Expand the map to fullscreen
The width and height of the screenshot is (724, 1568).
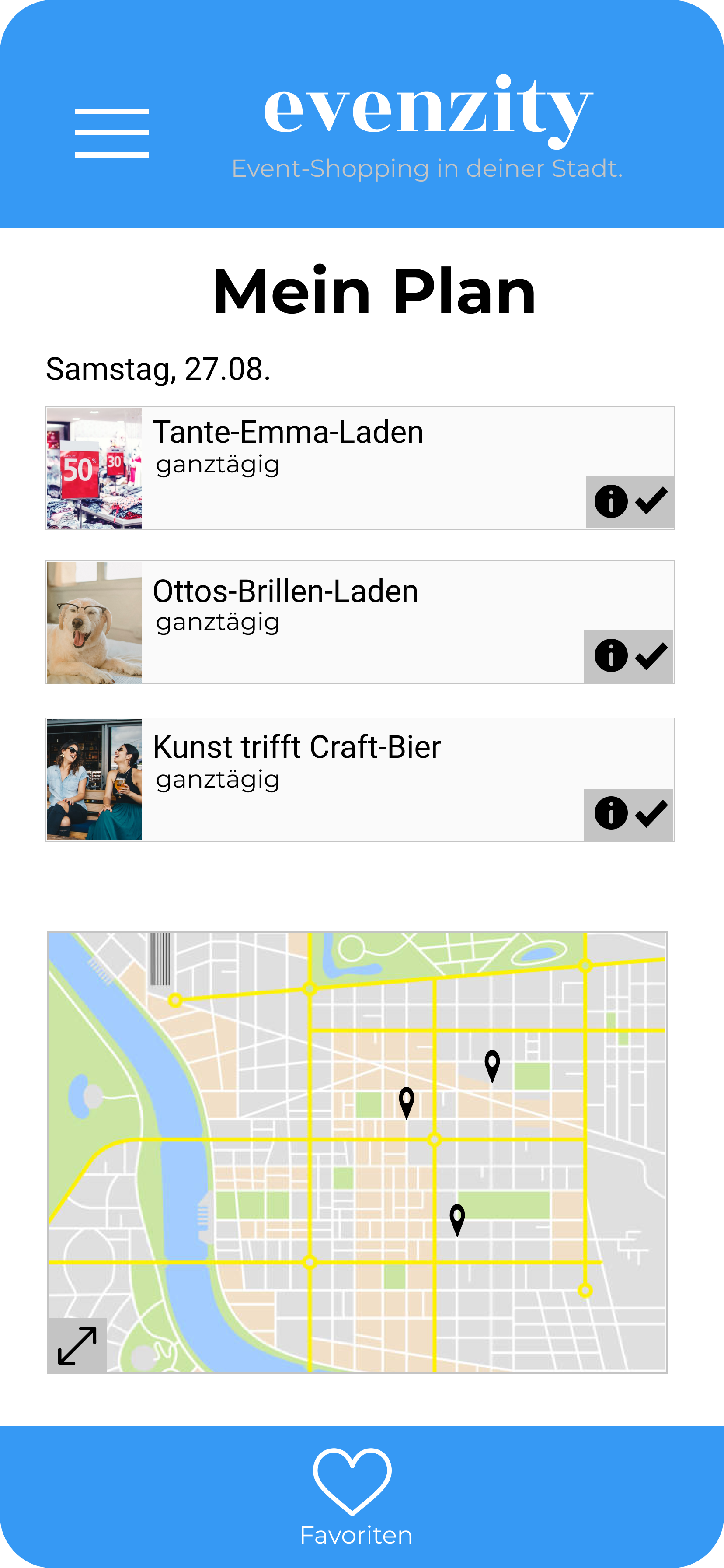(x=77, y=1345)
